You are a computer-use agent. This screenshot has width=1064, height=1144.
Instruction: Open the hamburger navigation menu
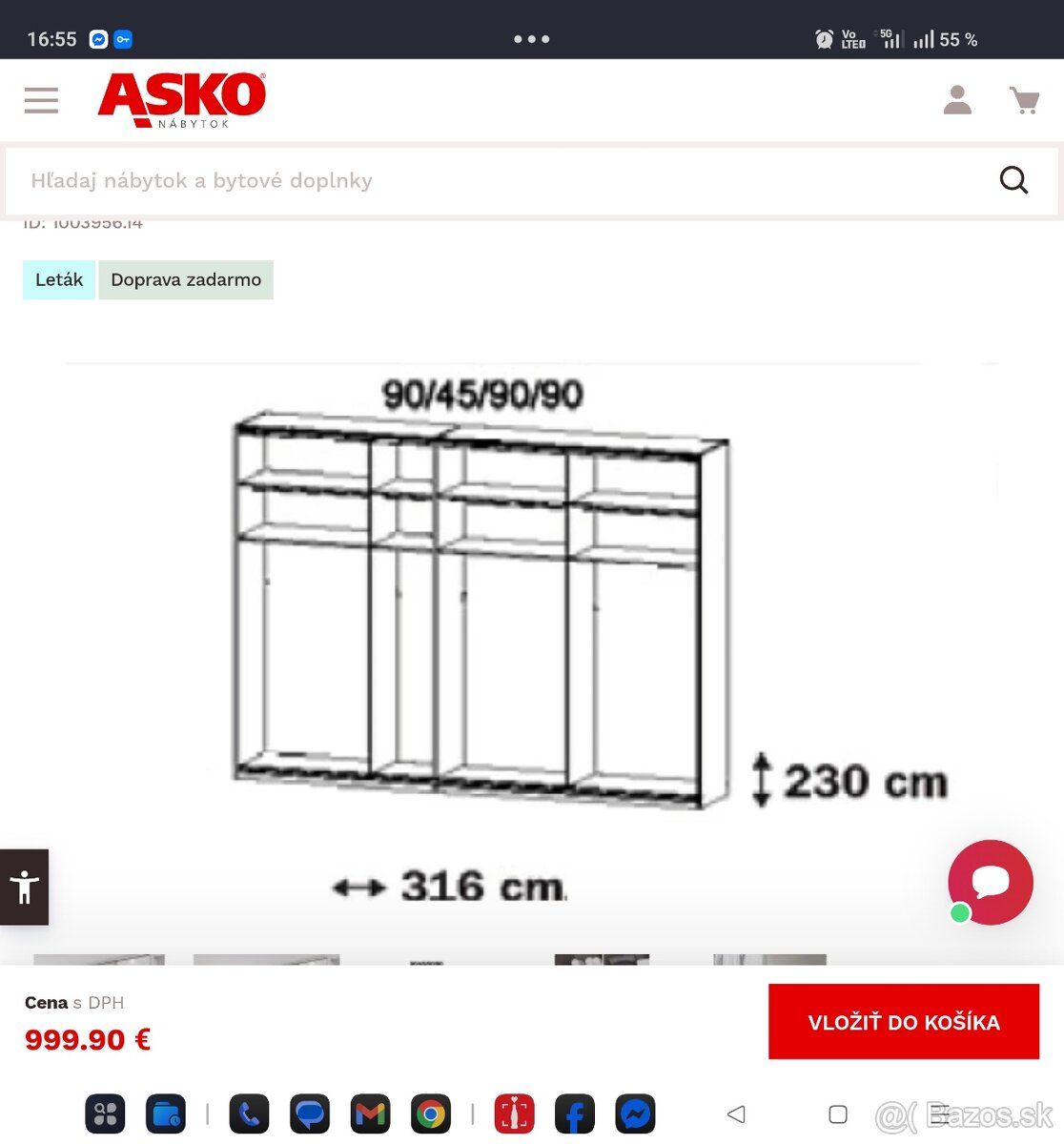coord(41,100)
